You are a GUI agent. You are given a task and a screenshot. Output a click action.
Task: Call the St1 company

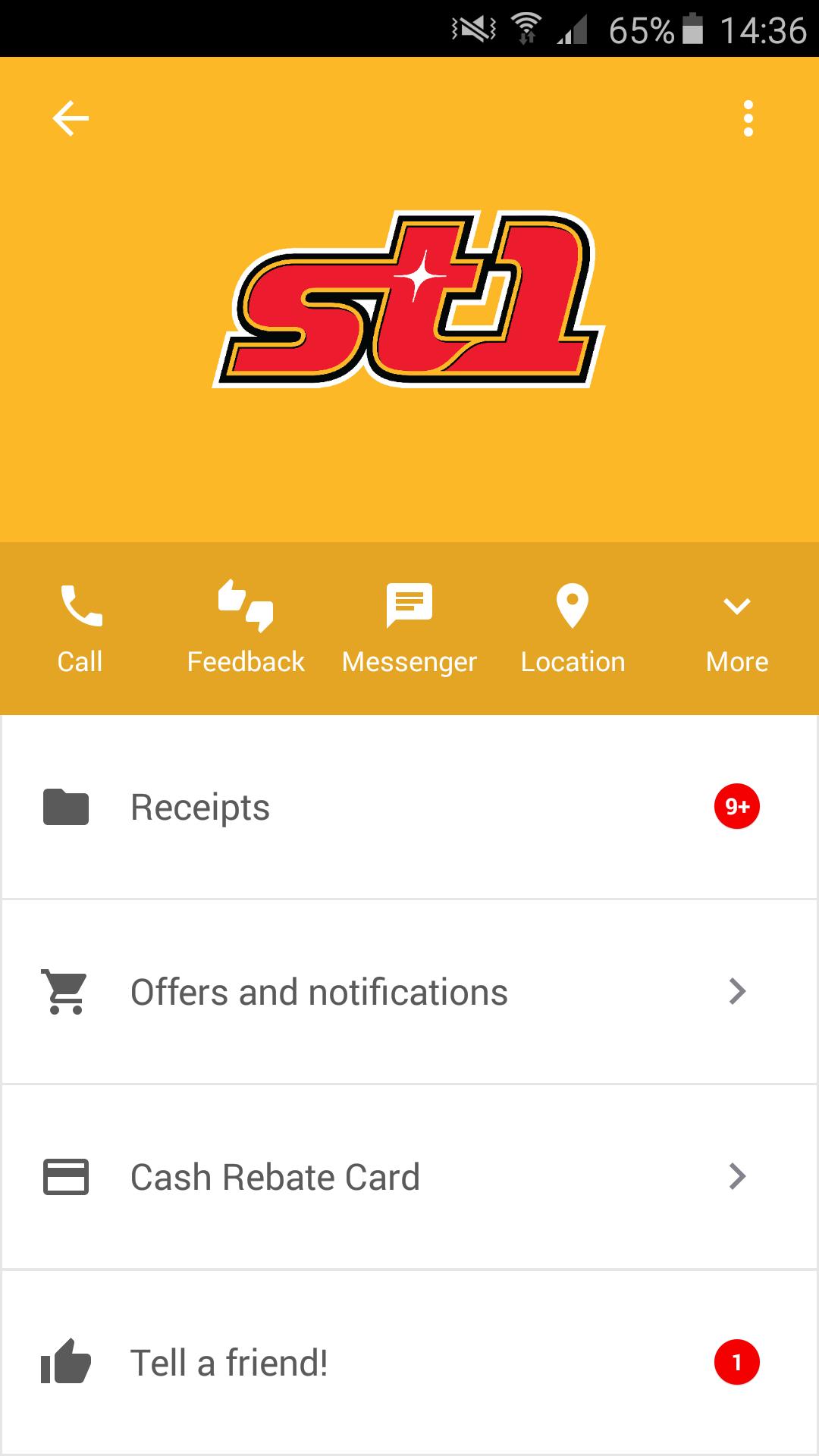click(x=80, y=628)
